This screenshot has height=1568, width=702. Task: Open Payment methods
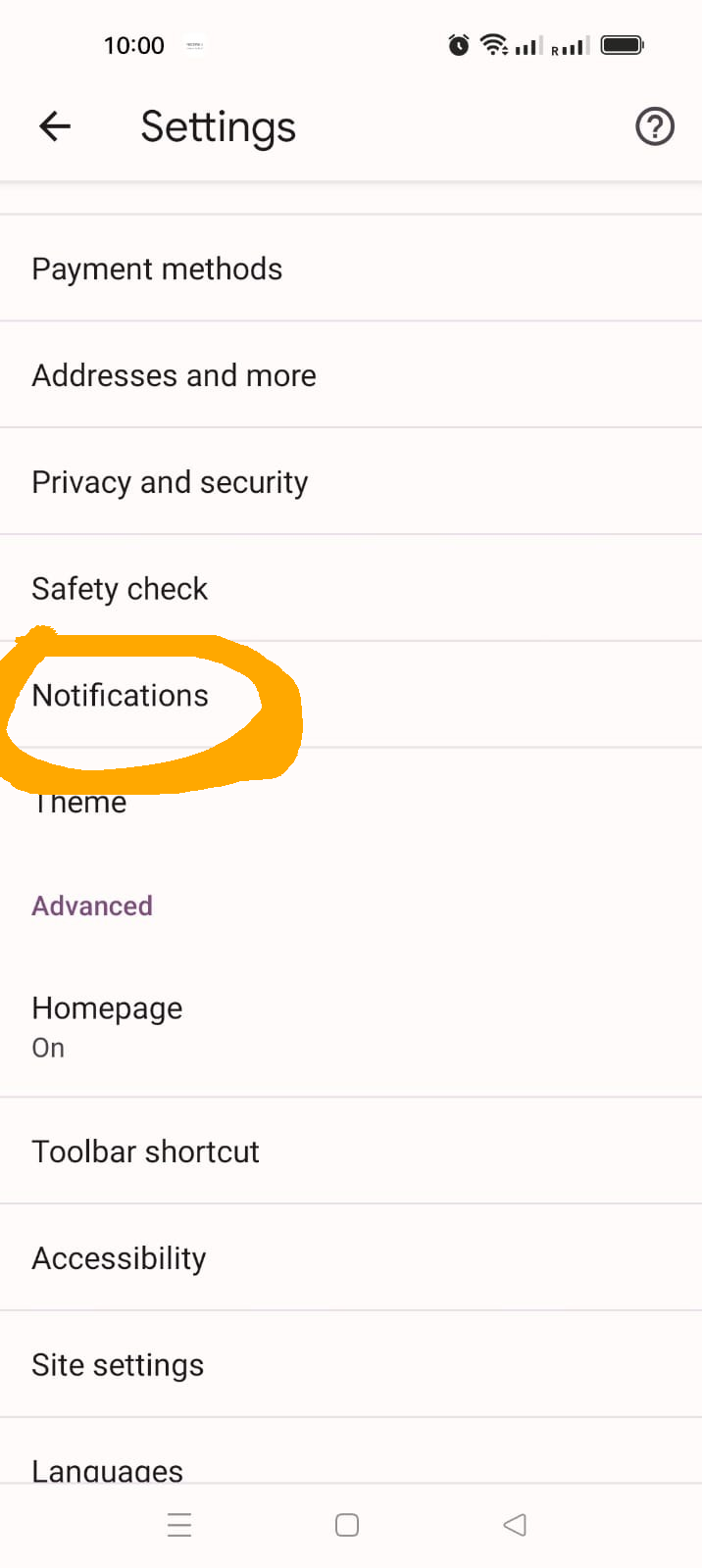(x=157, y=269)
